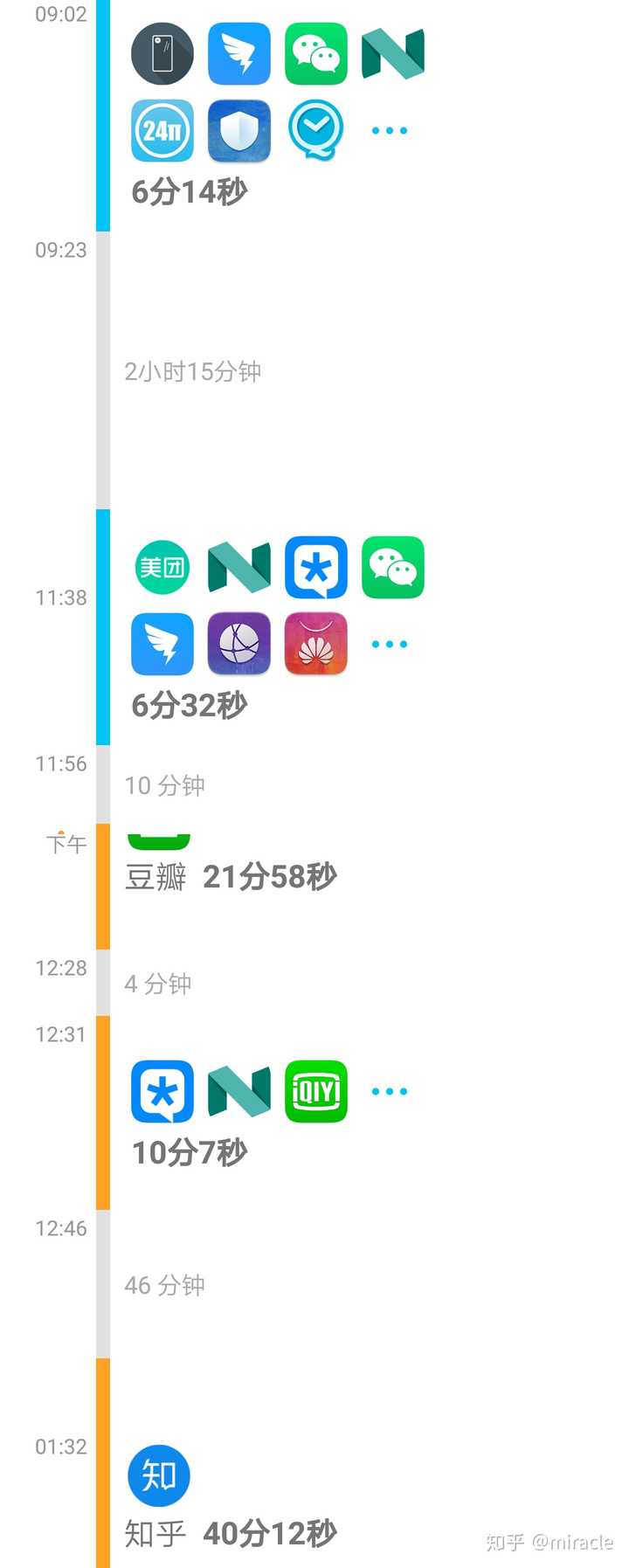Expand the ellipsis in the 09:02 session
Viewport: 629px width, 1568px height.
click(389, 129)
